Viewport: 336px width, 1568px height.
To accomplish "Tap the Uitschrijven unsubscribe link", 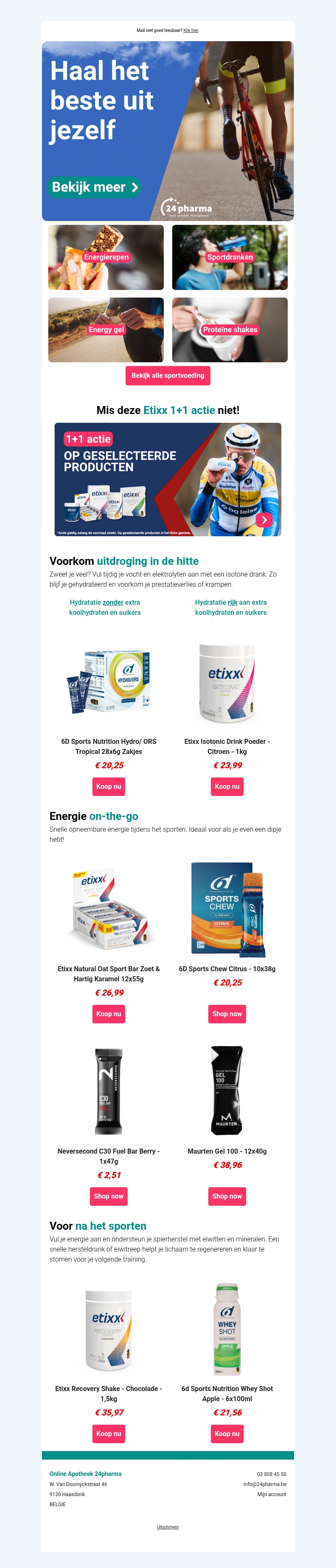I will tap(168, 1527).
